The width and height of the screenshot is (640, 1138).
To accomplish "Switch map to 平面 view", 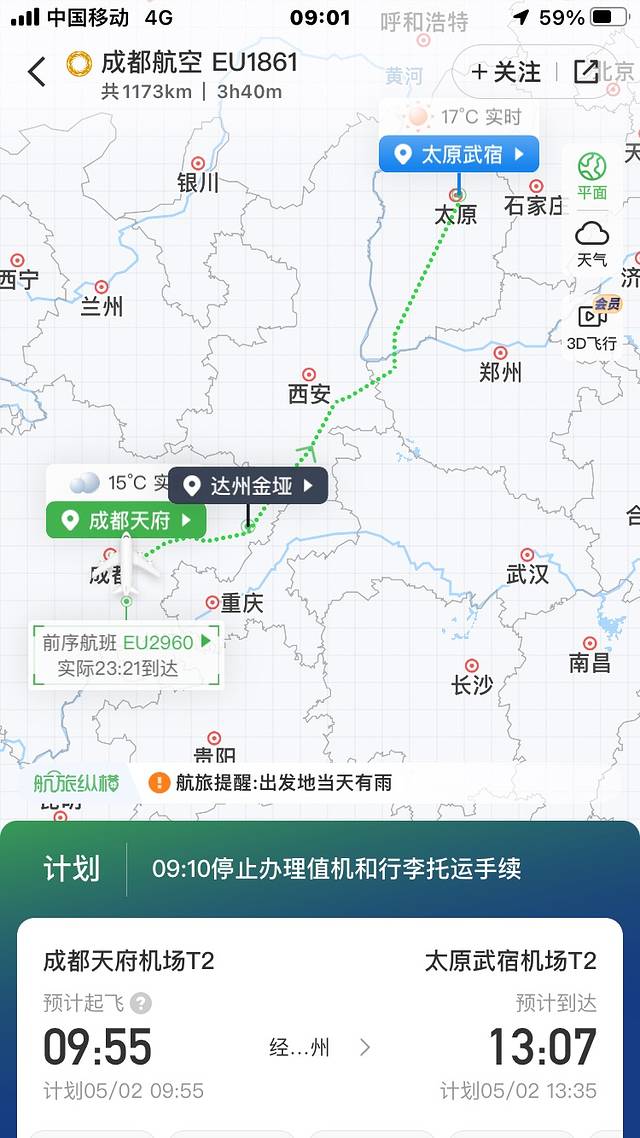I will point(592,175).
